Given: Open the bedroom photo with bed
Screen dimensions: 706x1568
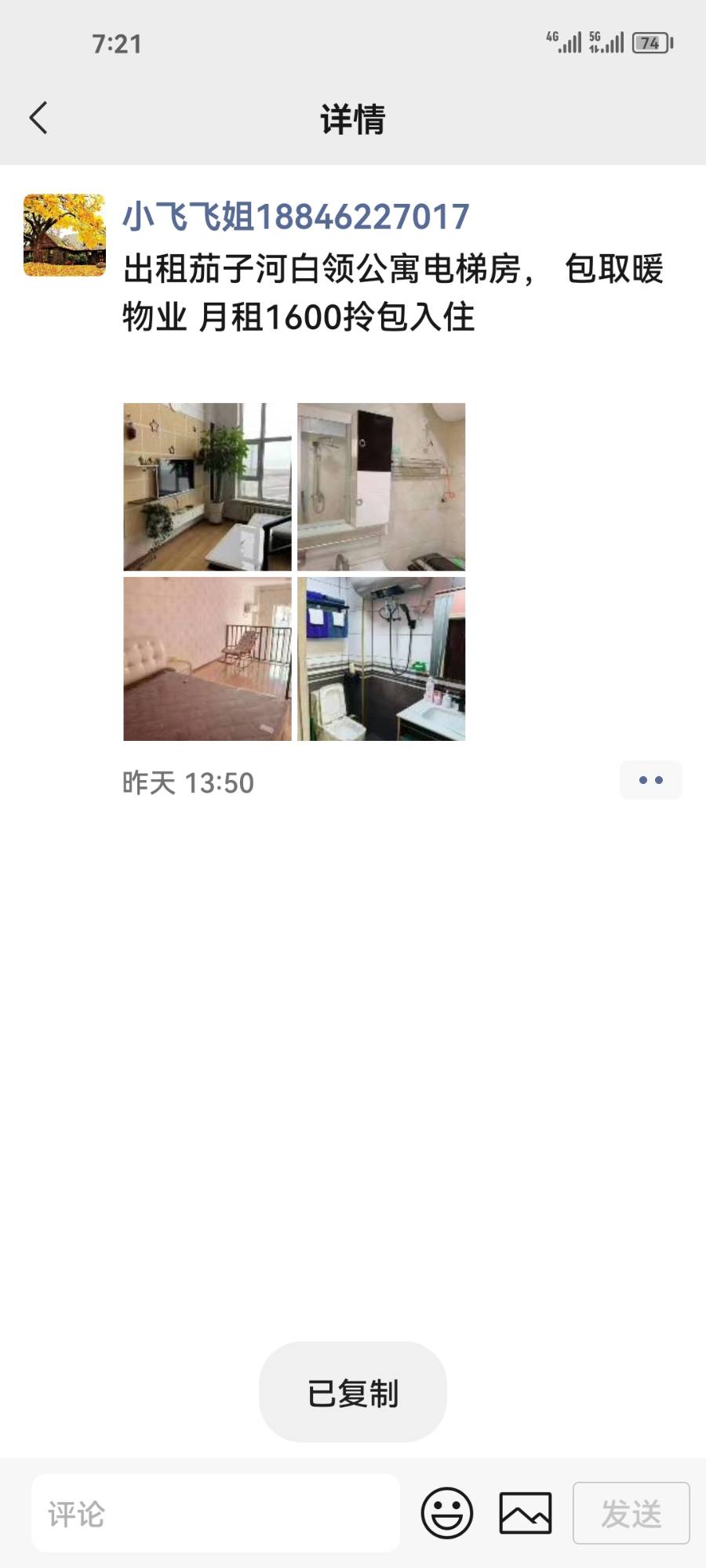Looking at the screenshot, I should [x=207, y=659].
